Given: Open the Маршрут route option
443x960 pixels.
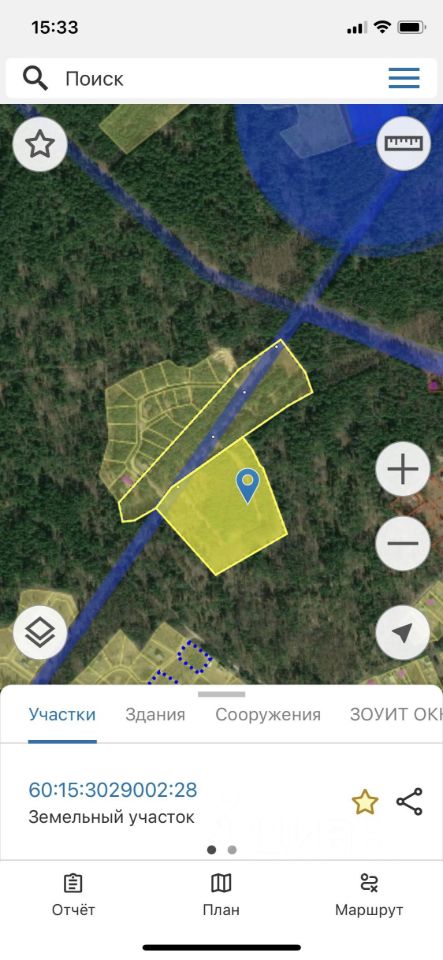Looking at the screenshot, I should pos(369,895).
